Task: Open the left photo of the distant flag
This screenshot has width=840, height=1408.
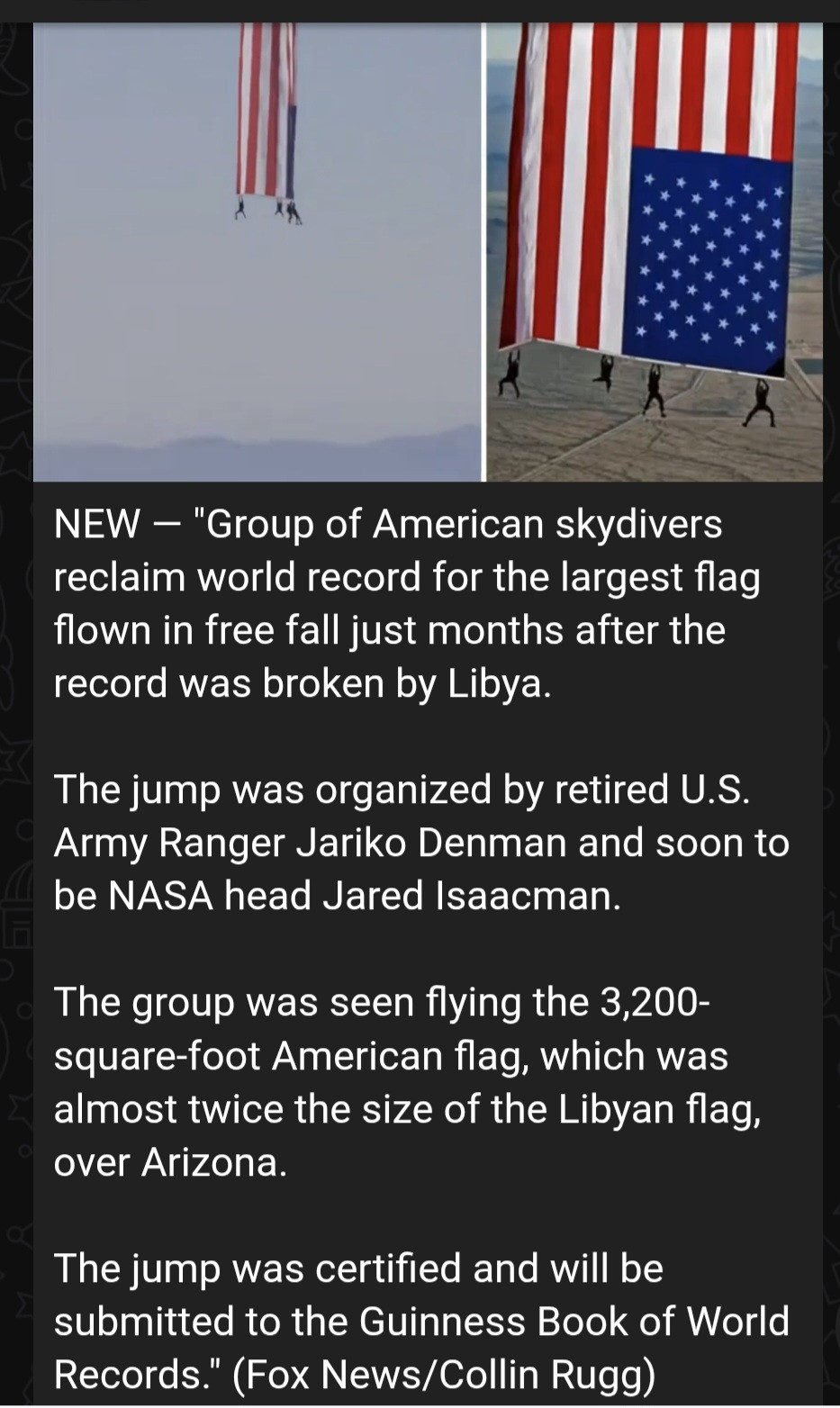Action: pos(257,252)
